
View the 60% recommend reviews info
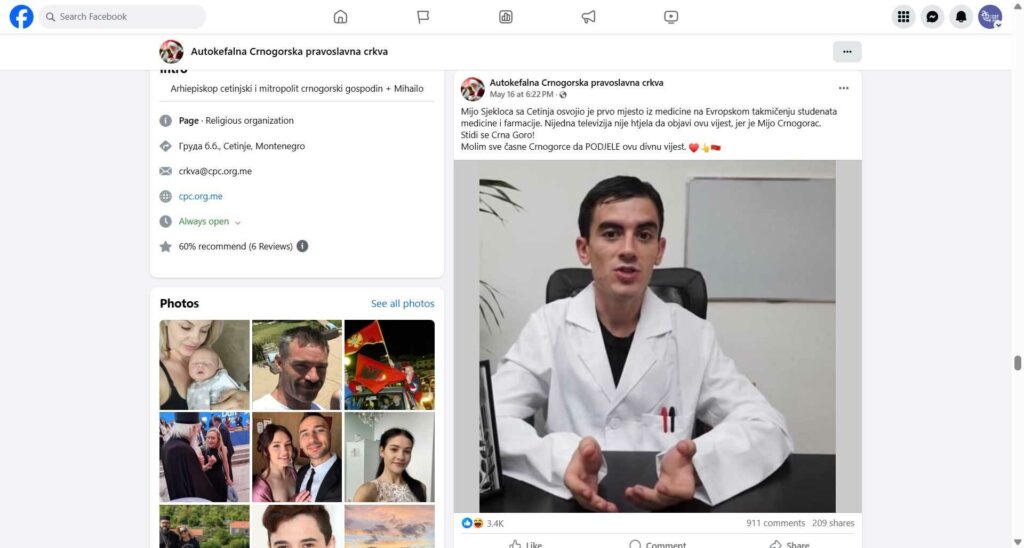tap(303, 246)
